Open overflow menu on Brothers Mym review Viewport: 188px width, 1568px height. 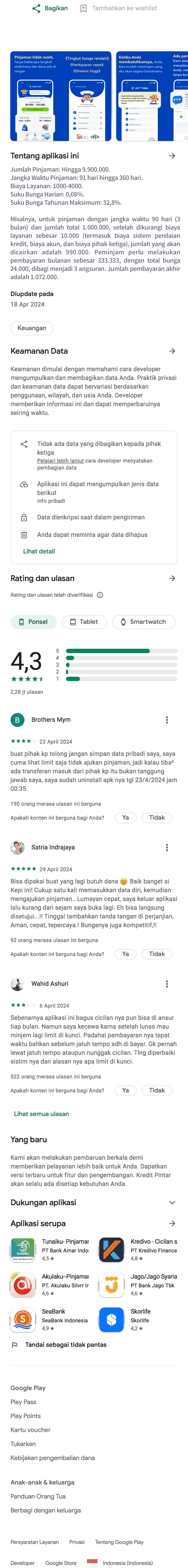pos(167,720)
